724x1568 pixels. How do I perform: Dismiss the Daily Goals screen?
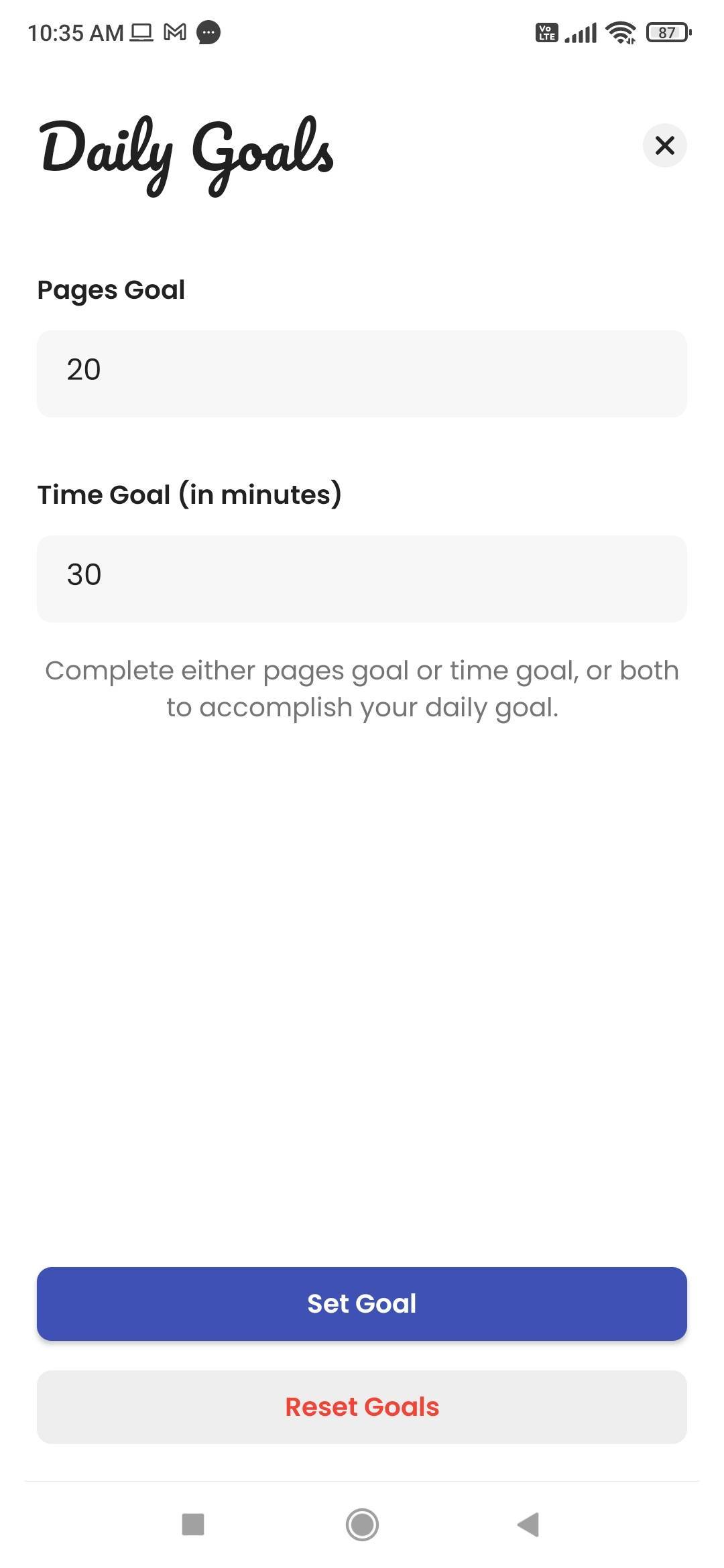[x=664, y=145]
